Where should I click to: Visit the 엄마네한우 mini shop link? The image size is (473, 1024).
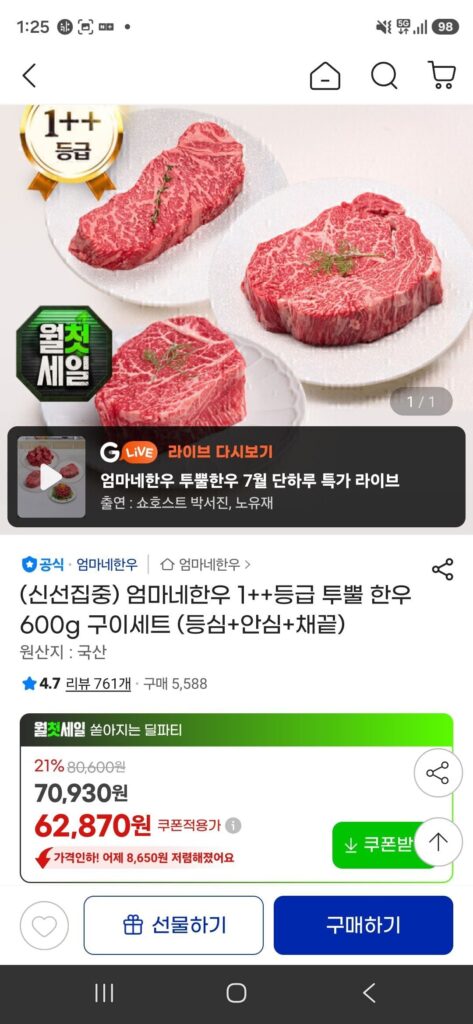(x=205, y=564)
